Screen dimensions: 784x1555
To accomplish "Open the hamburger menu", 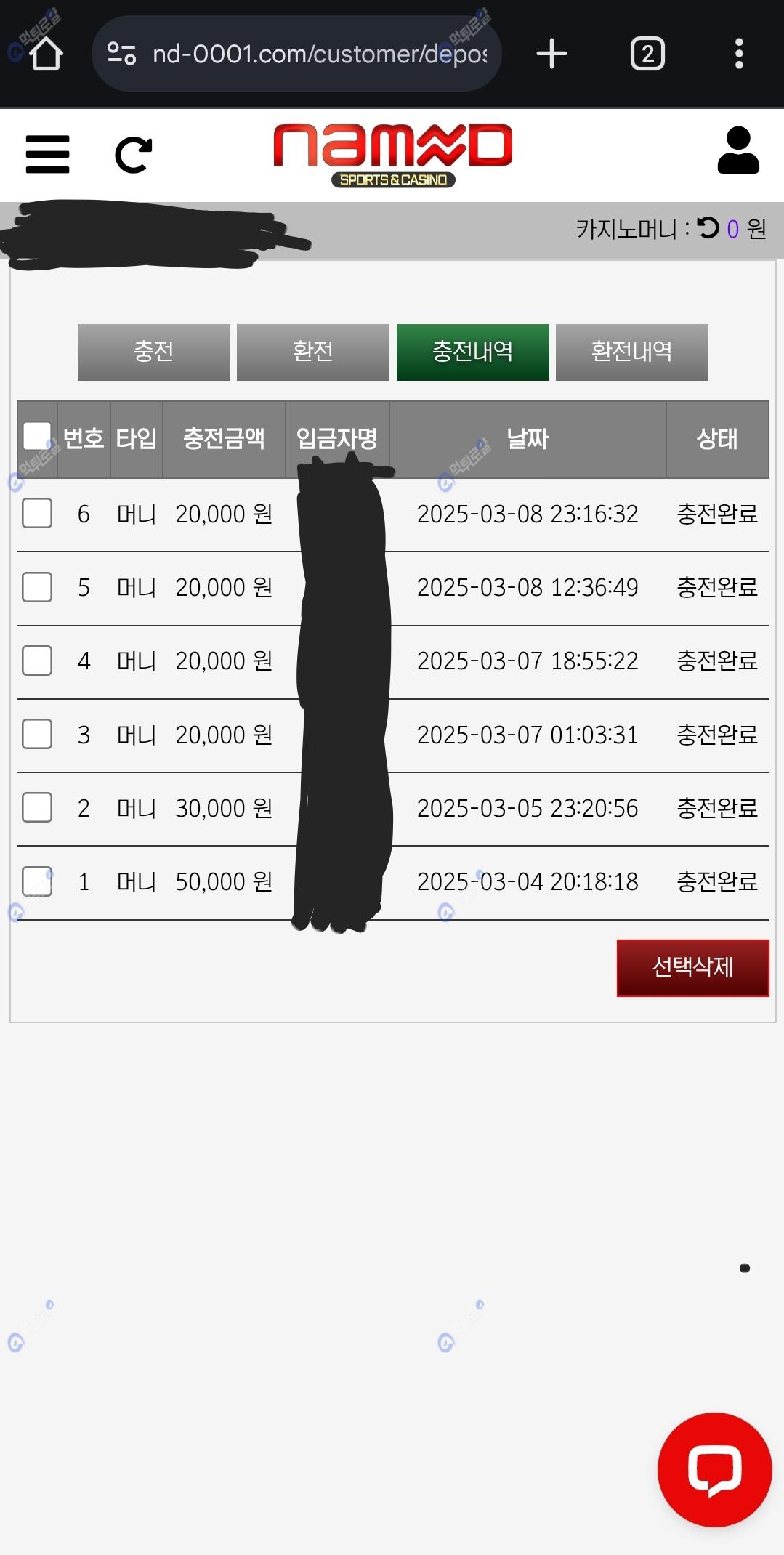I will tap(47, 154).
